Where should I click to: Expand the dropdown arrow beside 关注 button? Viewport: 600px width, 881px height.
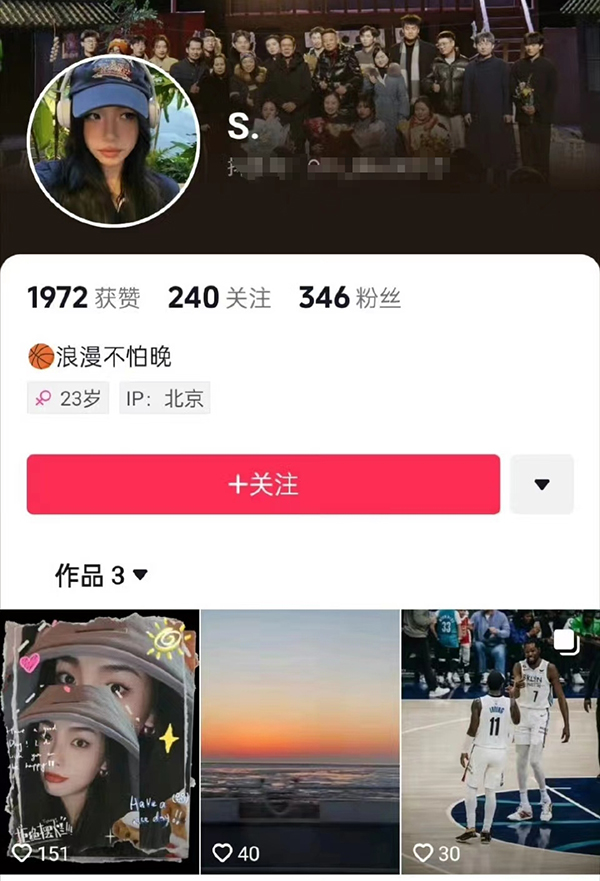click(x=542, y=485)
